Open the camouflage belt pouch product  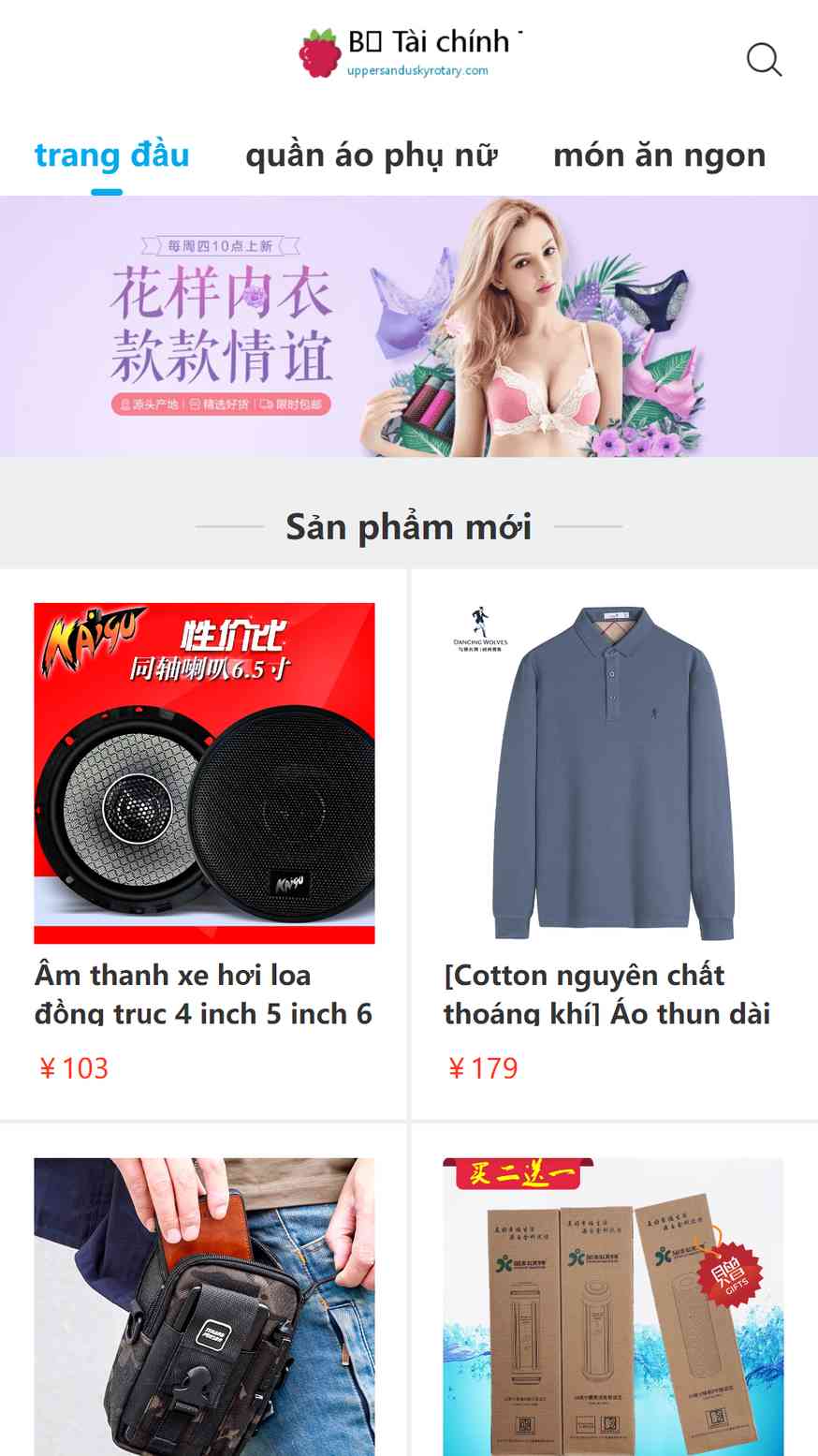pos(204,1306)
